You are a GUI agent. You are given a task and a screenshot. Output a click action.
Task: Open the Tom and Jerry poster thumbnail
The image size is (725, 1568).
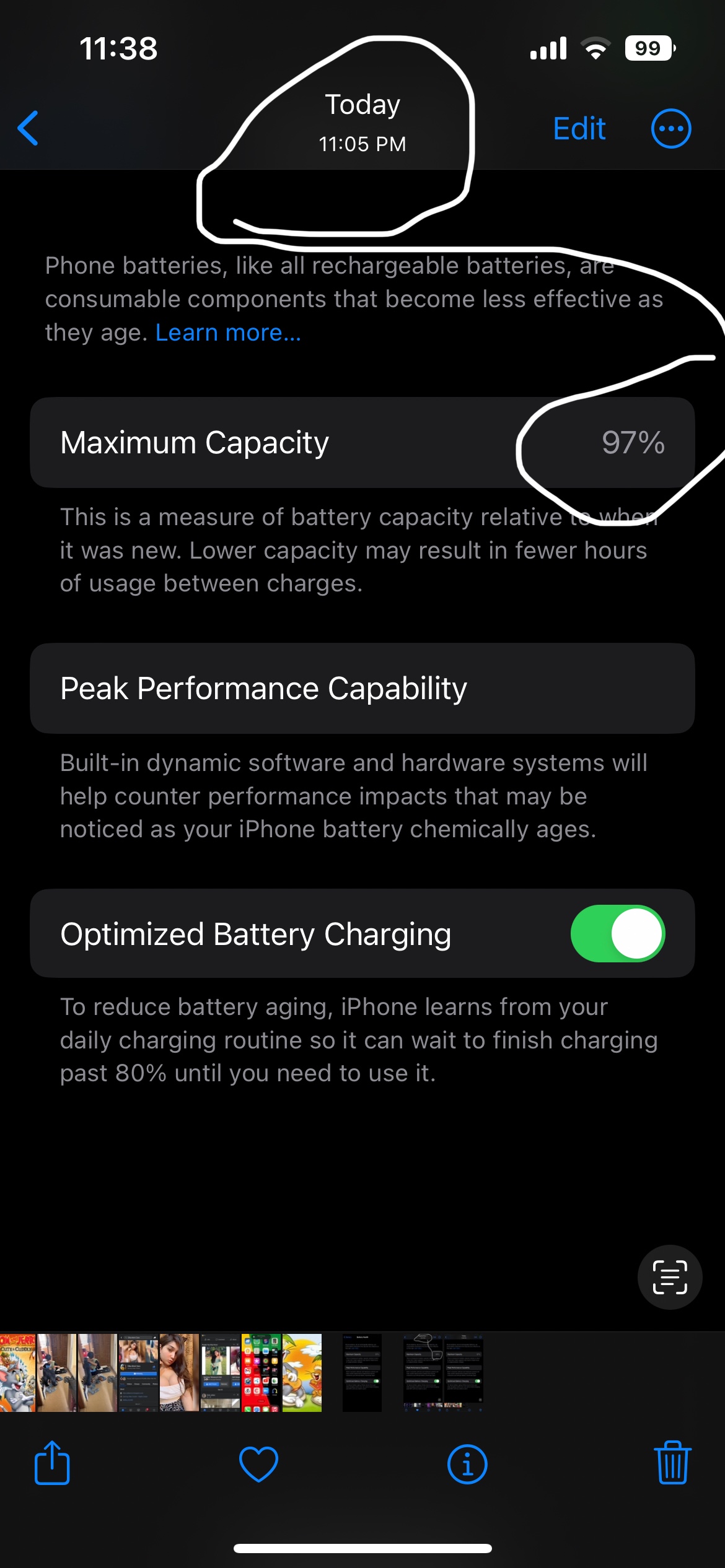tap(16, 1372)
